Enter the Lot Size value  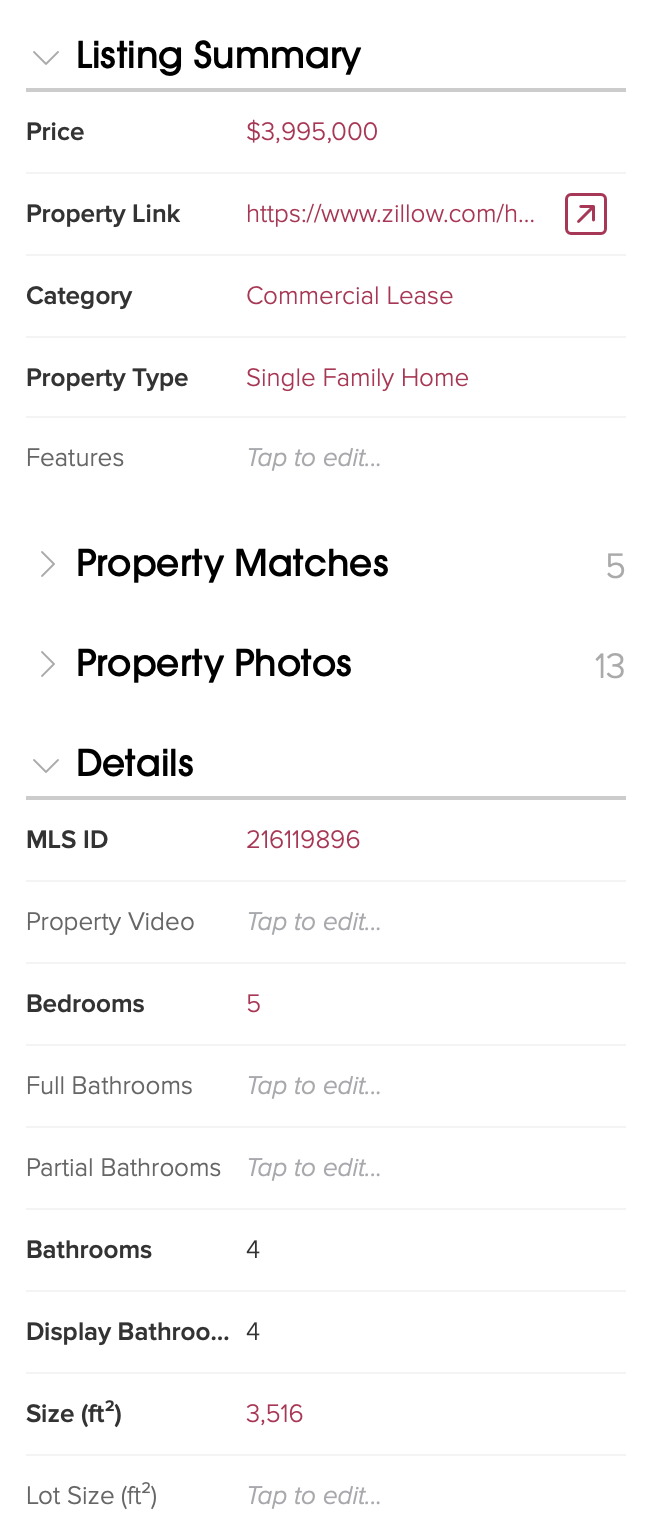point(314,1496)
